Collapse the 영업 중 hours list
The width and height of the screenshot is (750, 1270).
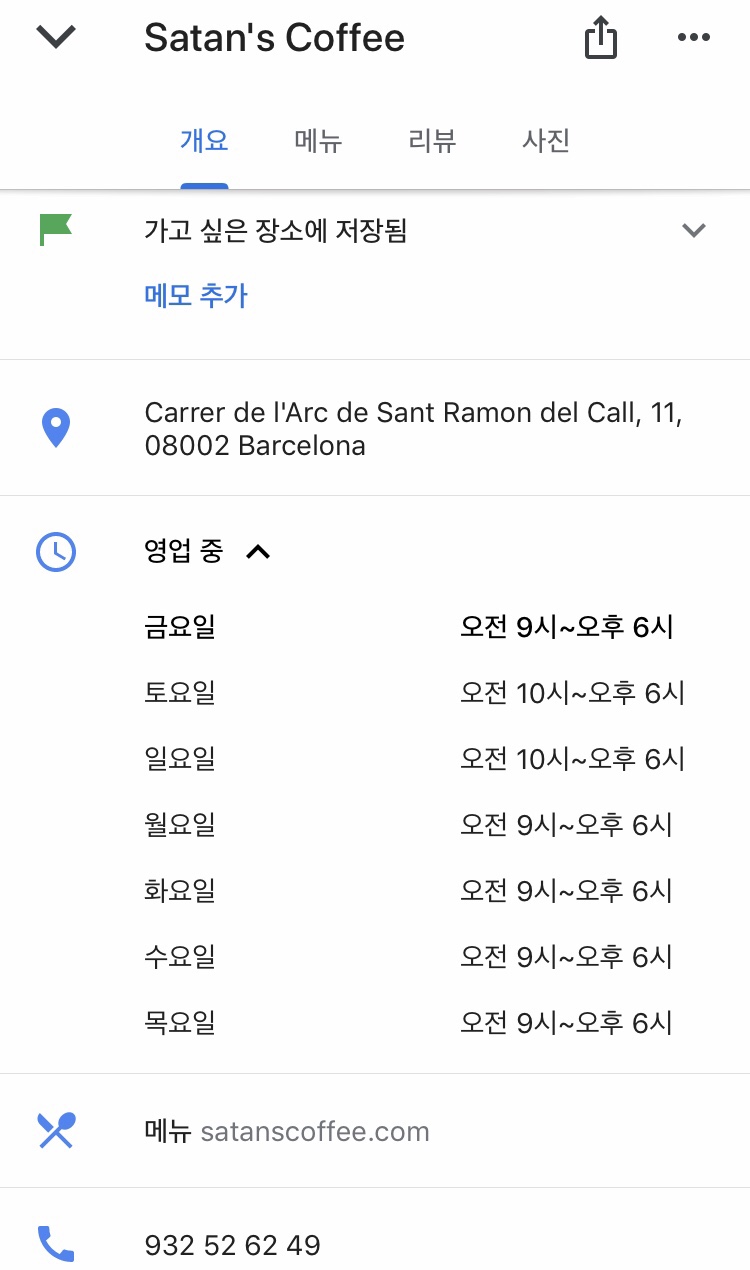point(258,551)
